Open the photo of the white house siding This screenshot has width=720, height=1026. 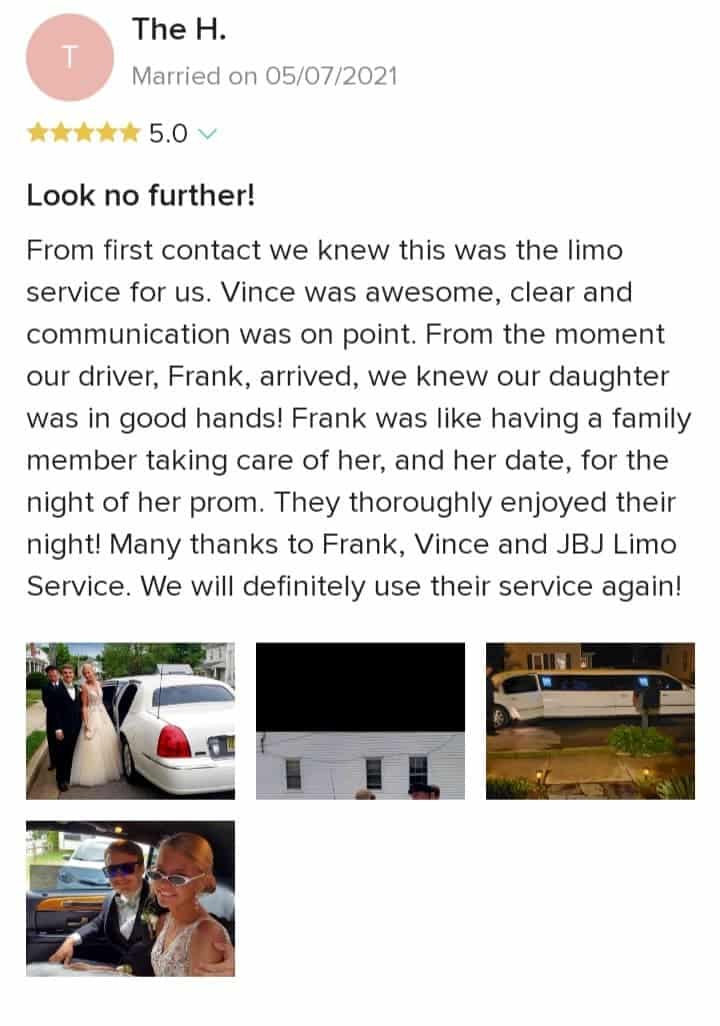click(360, 720)
